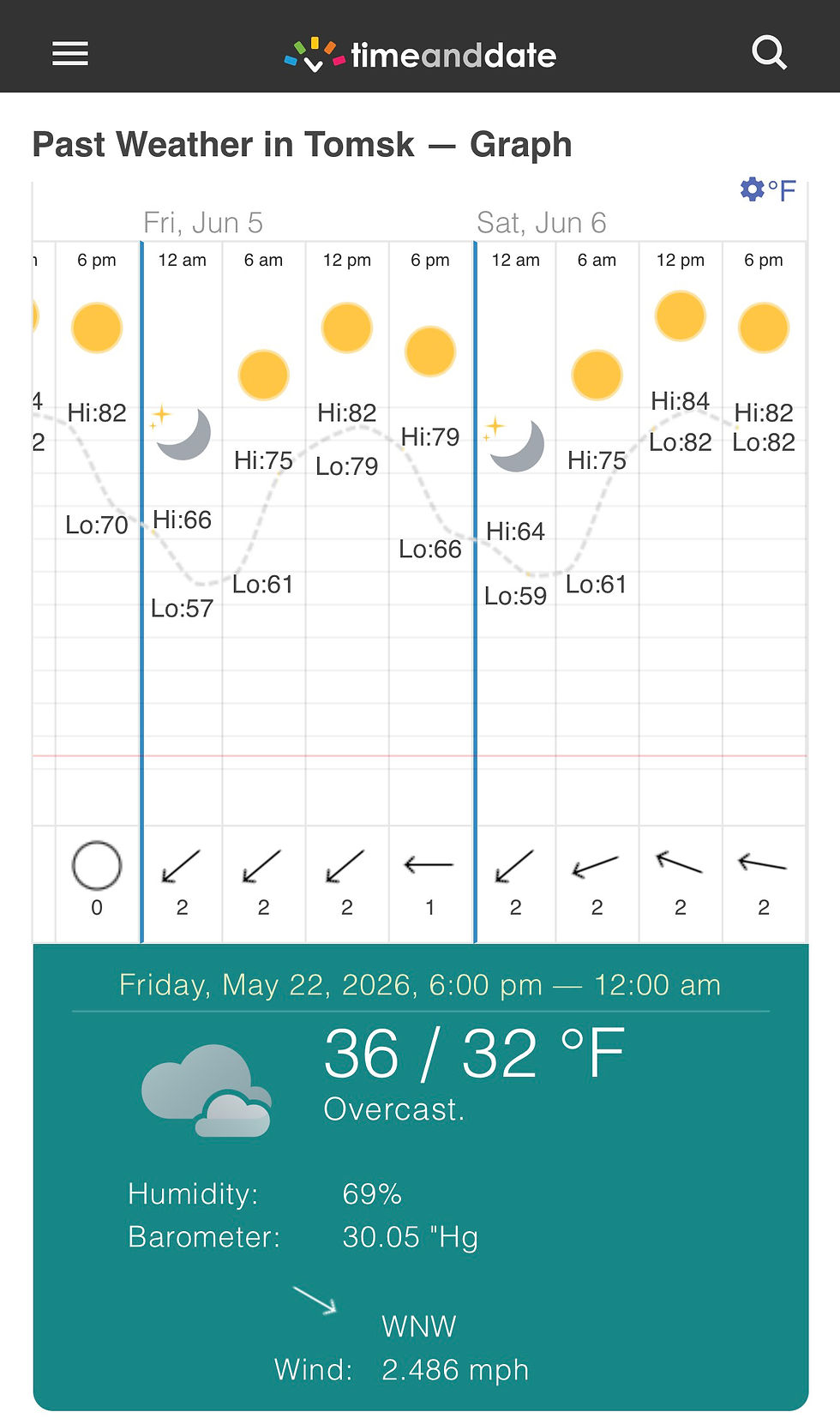This screenshot has height=1424, width=840.
Task: Select the Sat, Jun 6 12 pm column
Action: pos(681,592)
